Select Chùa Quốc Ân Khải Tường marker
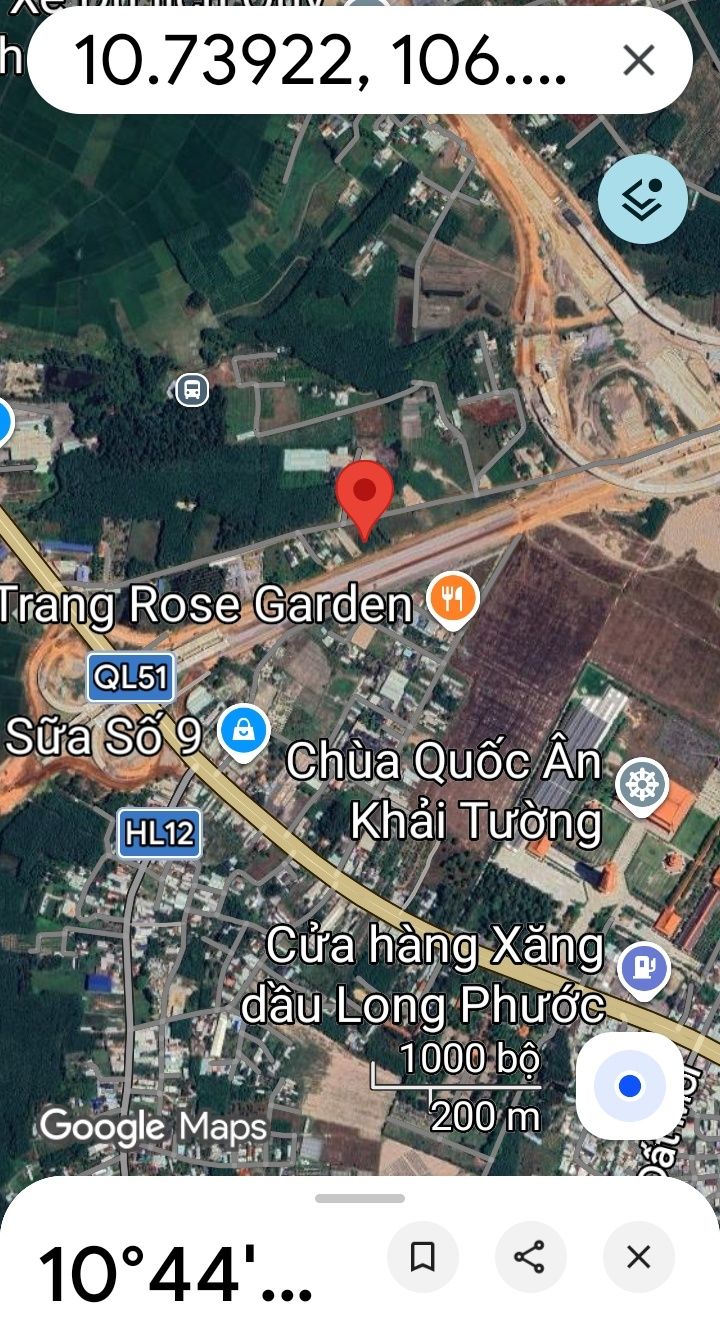Viewport: 720px width, 1322px height. [x=640, y=785]
